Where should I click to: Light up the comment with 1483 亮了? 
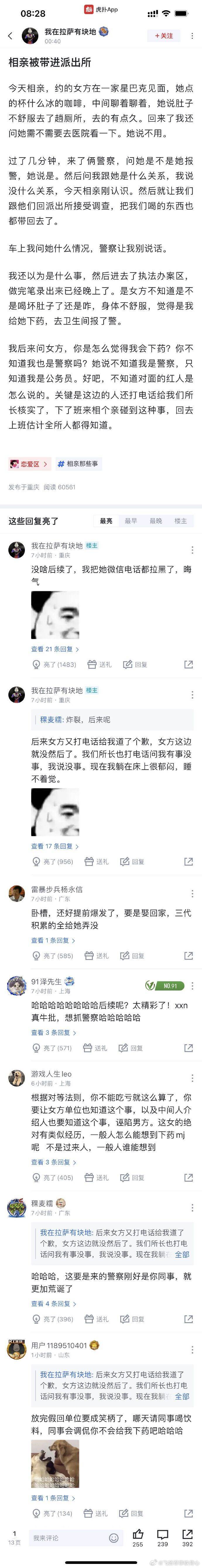(54, 665)
